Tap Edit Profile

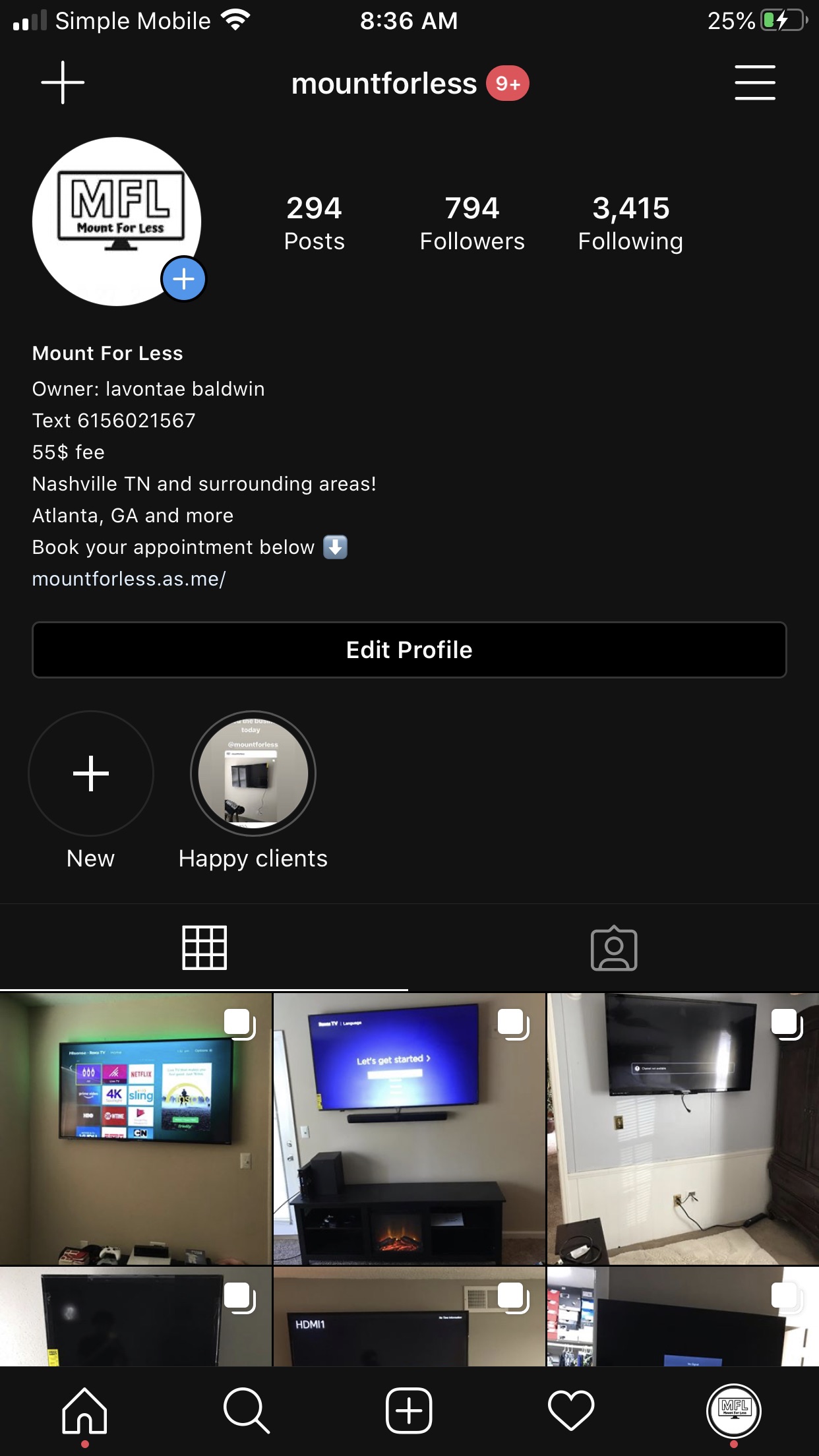(409, 650)
